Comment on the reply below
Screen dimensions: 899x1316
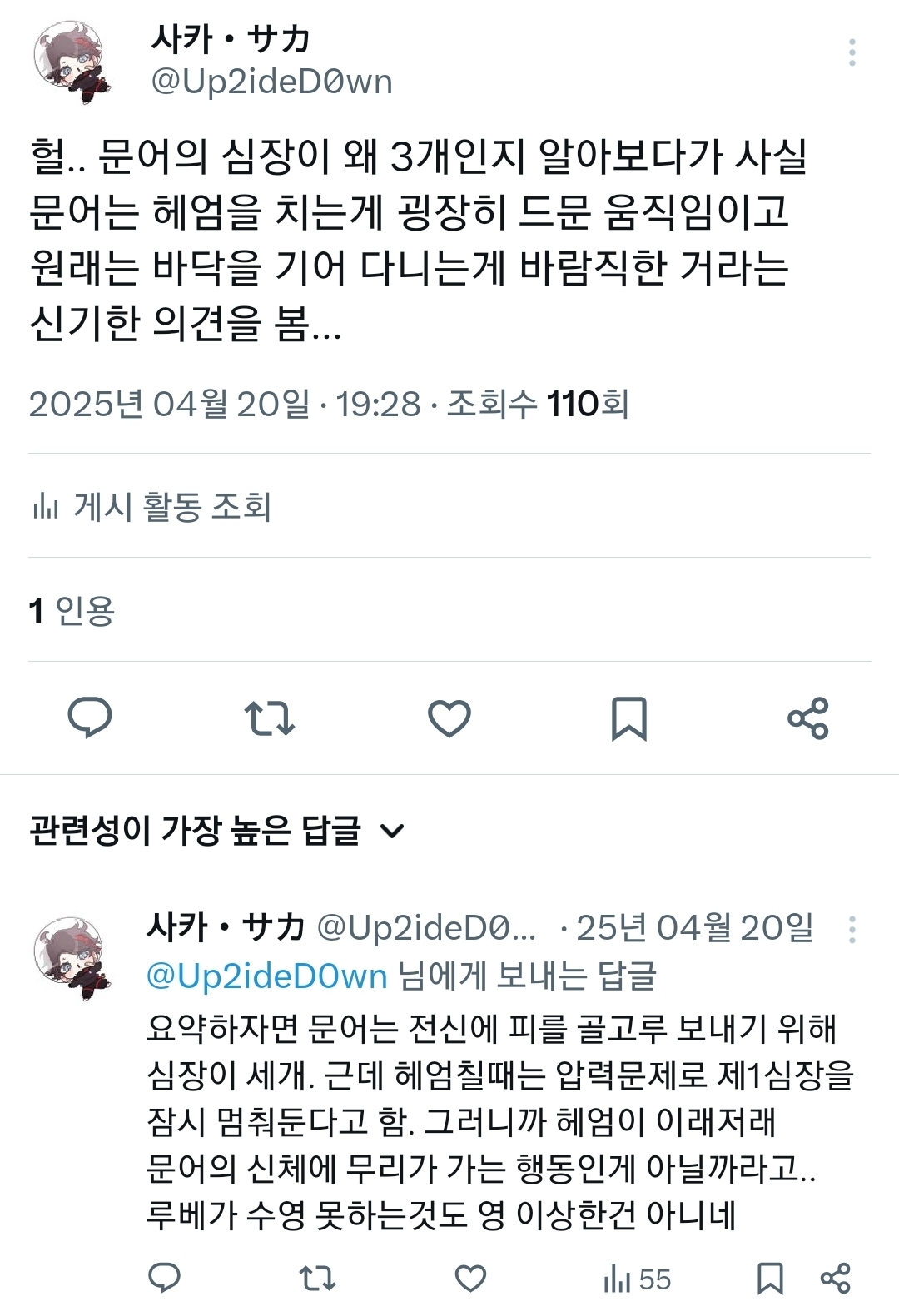point(164,1278)
